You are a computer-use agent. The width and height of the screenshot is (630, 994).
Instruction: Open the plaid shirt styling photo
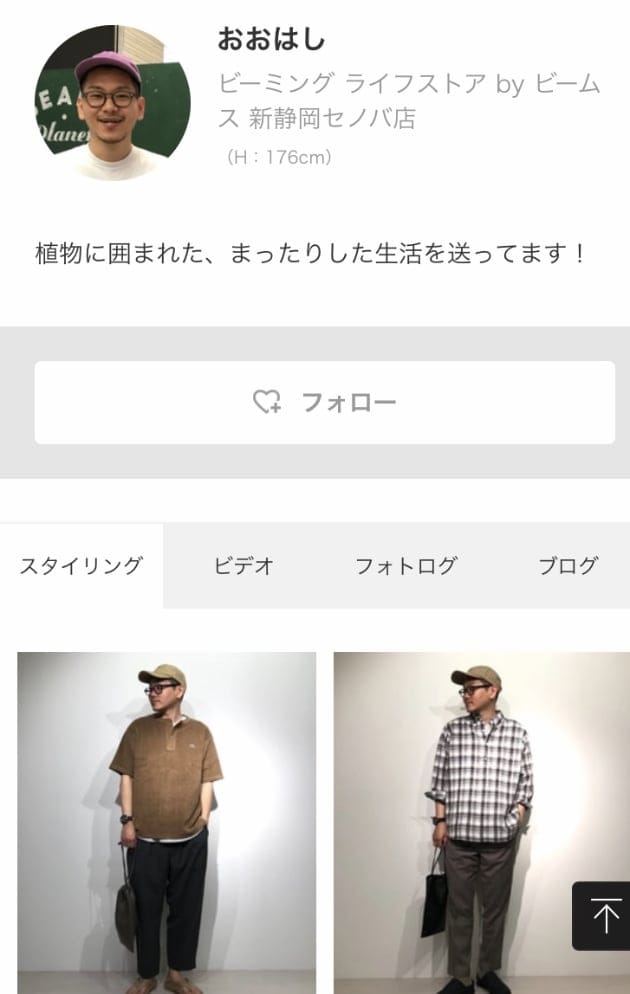click(481, 822)
